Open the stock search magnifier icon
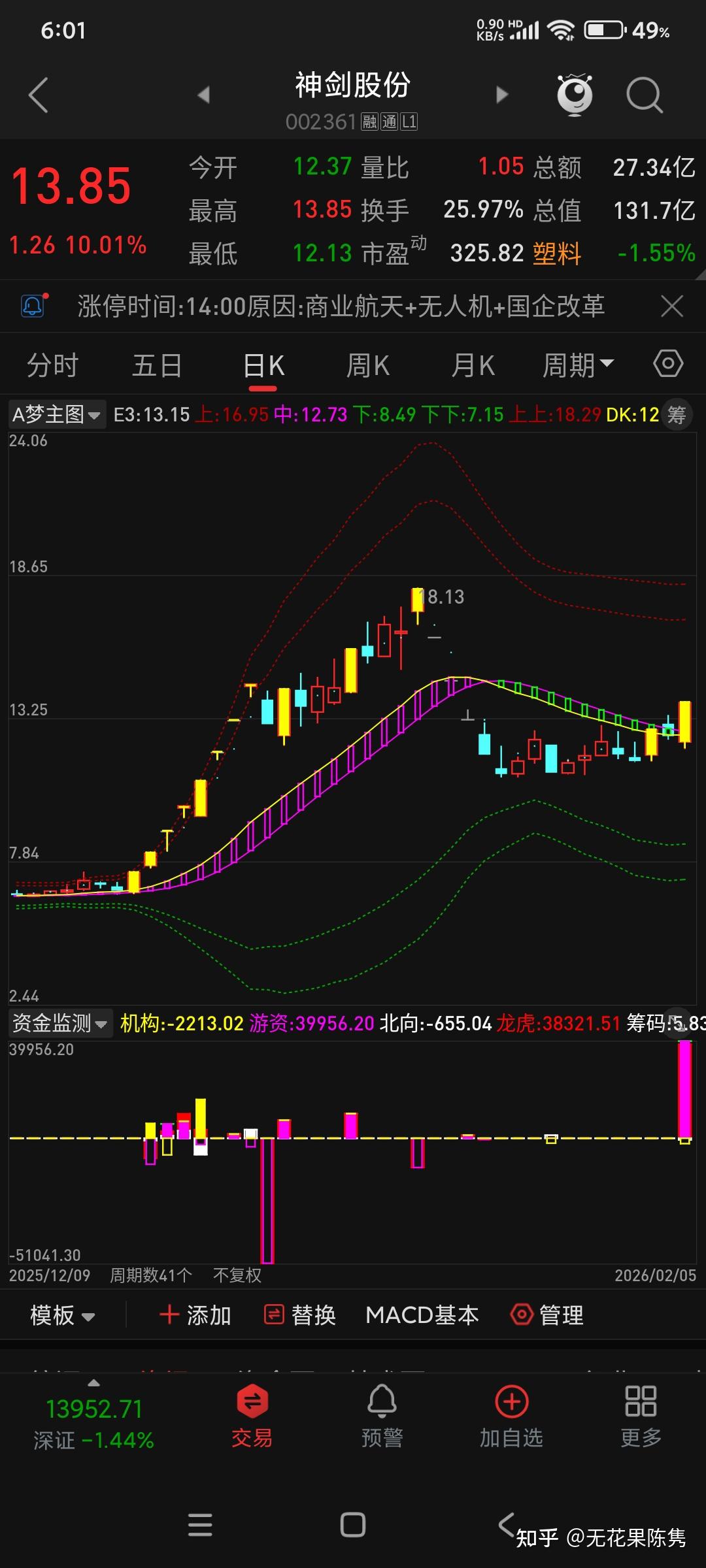This screenshot has height=1568, width=706. click(644, 95)
